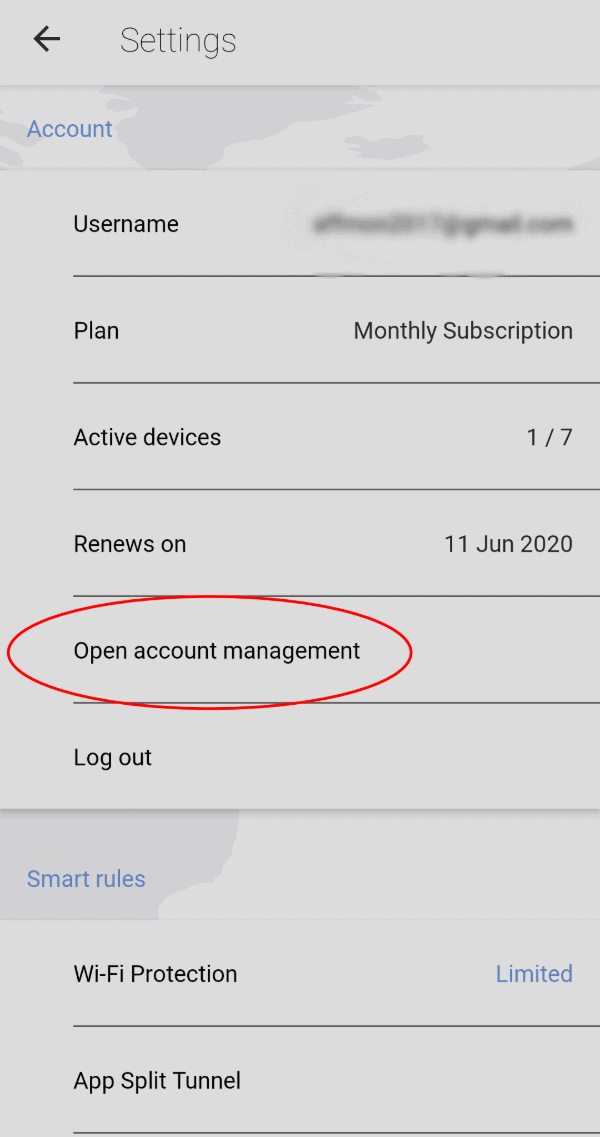Open account management
The image size is (600, 1137).
[300, 650]
